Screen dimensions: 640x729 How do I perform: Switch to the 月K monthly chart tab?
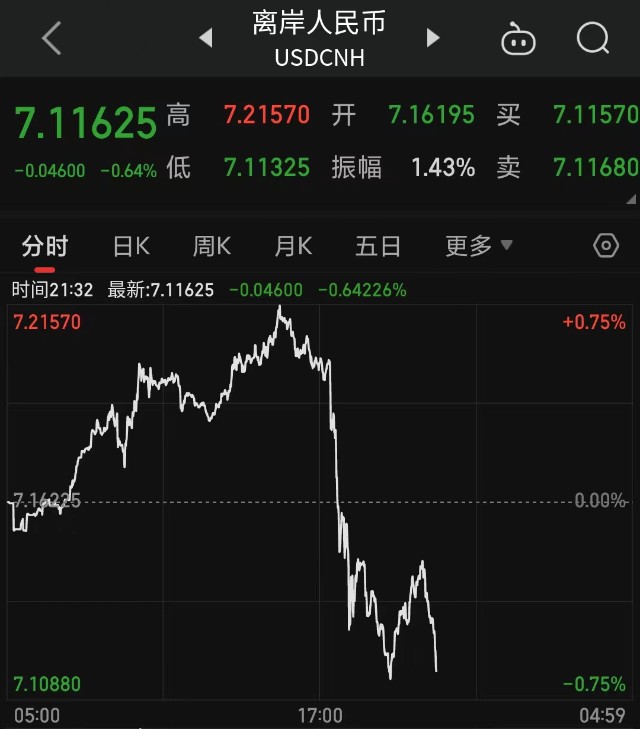[293, 246]
